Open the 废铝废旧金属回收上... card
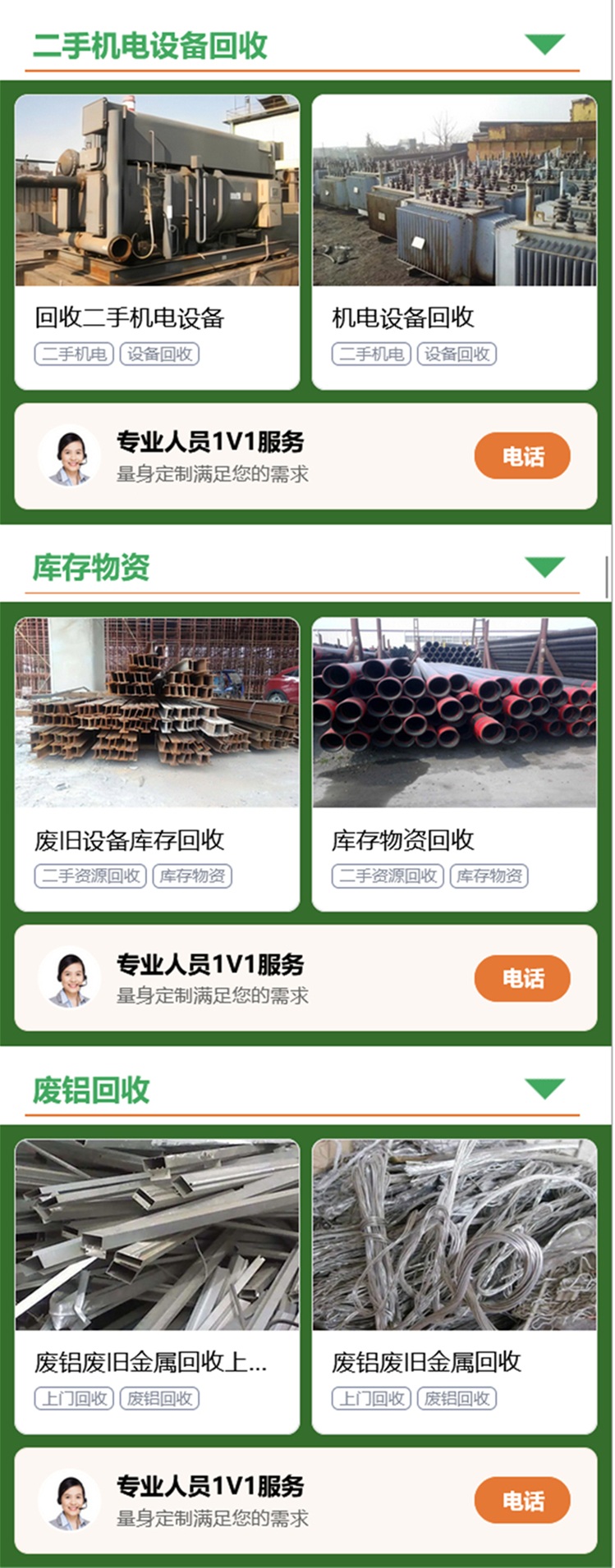The width and height of the screenshot is (615, 1568). 157,1285
